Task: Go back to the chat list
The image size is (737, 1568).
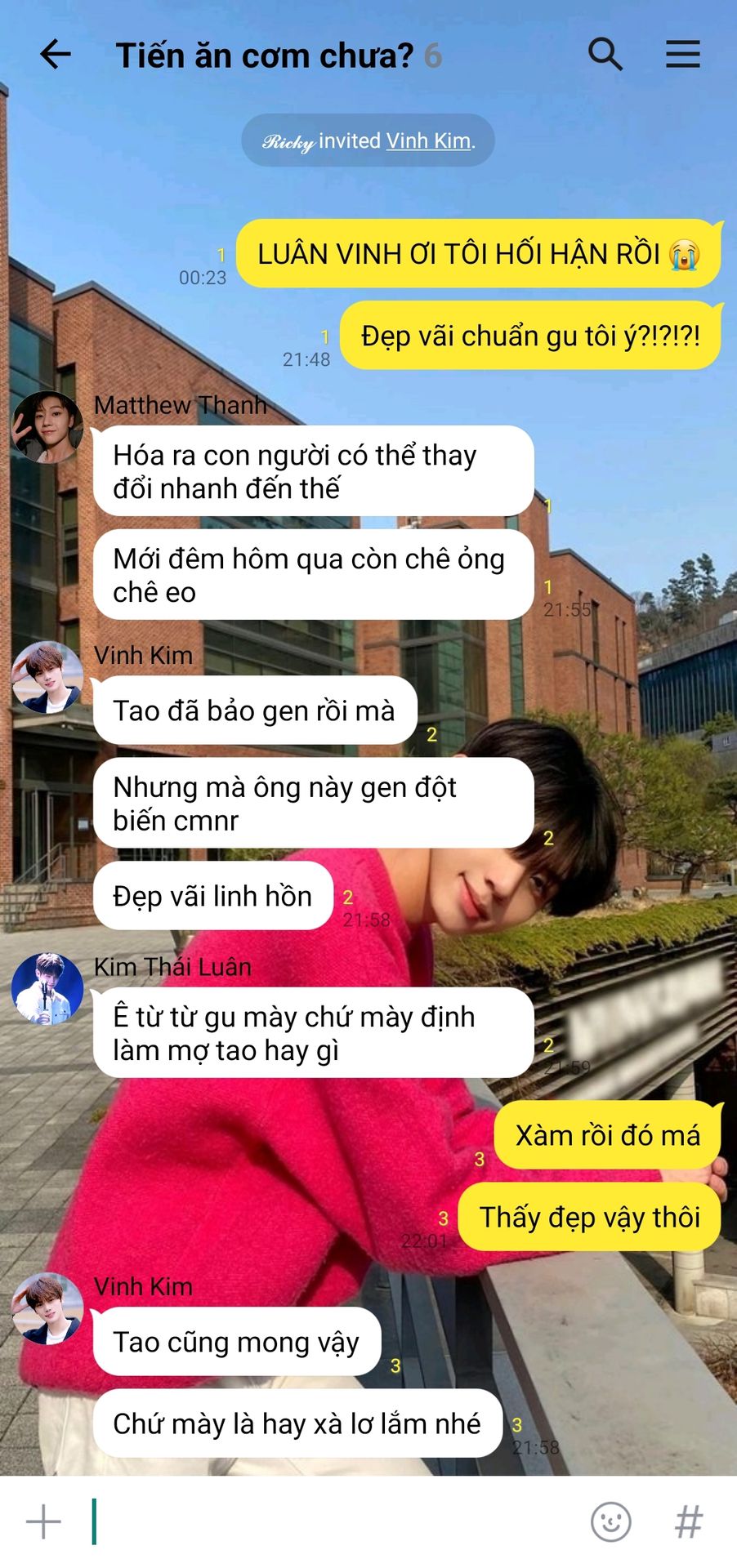Action: 56,55
